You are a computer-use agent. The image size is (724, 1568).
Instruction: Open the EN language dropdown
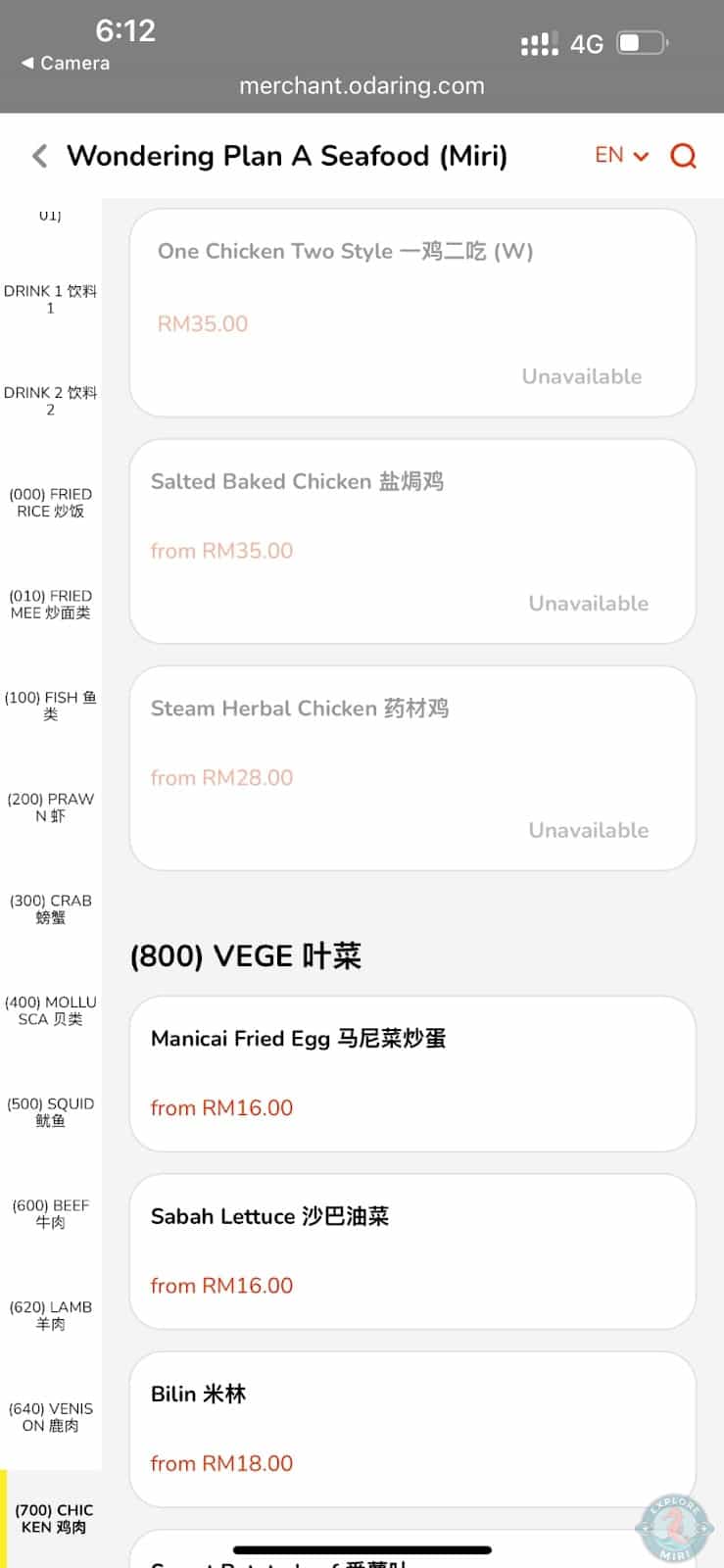(608, 155)
